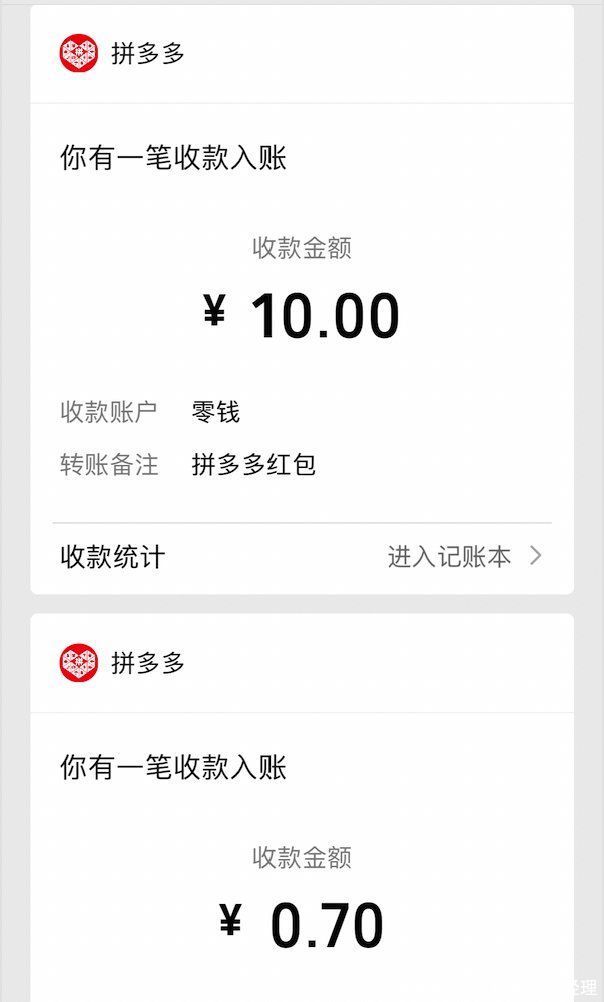Open 进入记账本 in the 收款统计 row
The height and width of the screenshot is (1002, 604).
coord(463,557)
